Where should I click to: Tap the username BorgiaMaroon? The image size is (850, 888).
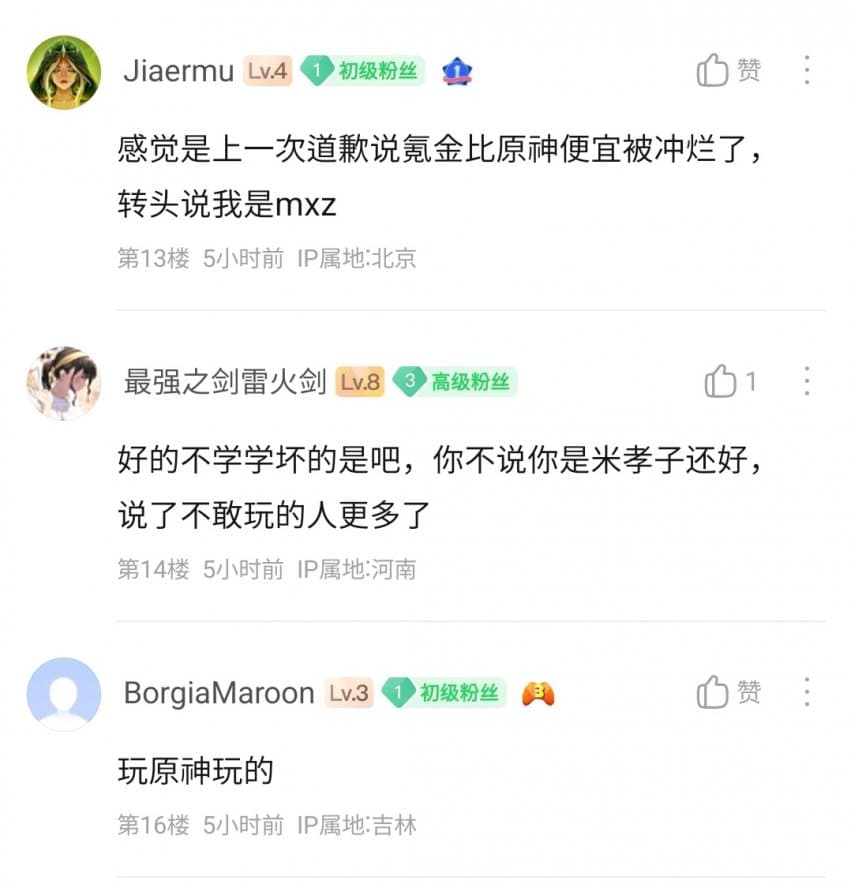218,693
